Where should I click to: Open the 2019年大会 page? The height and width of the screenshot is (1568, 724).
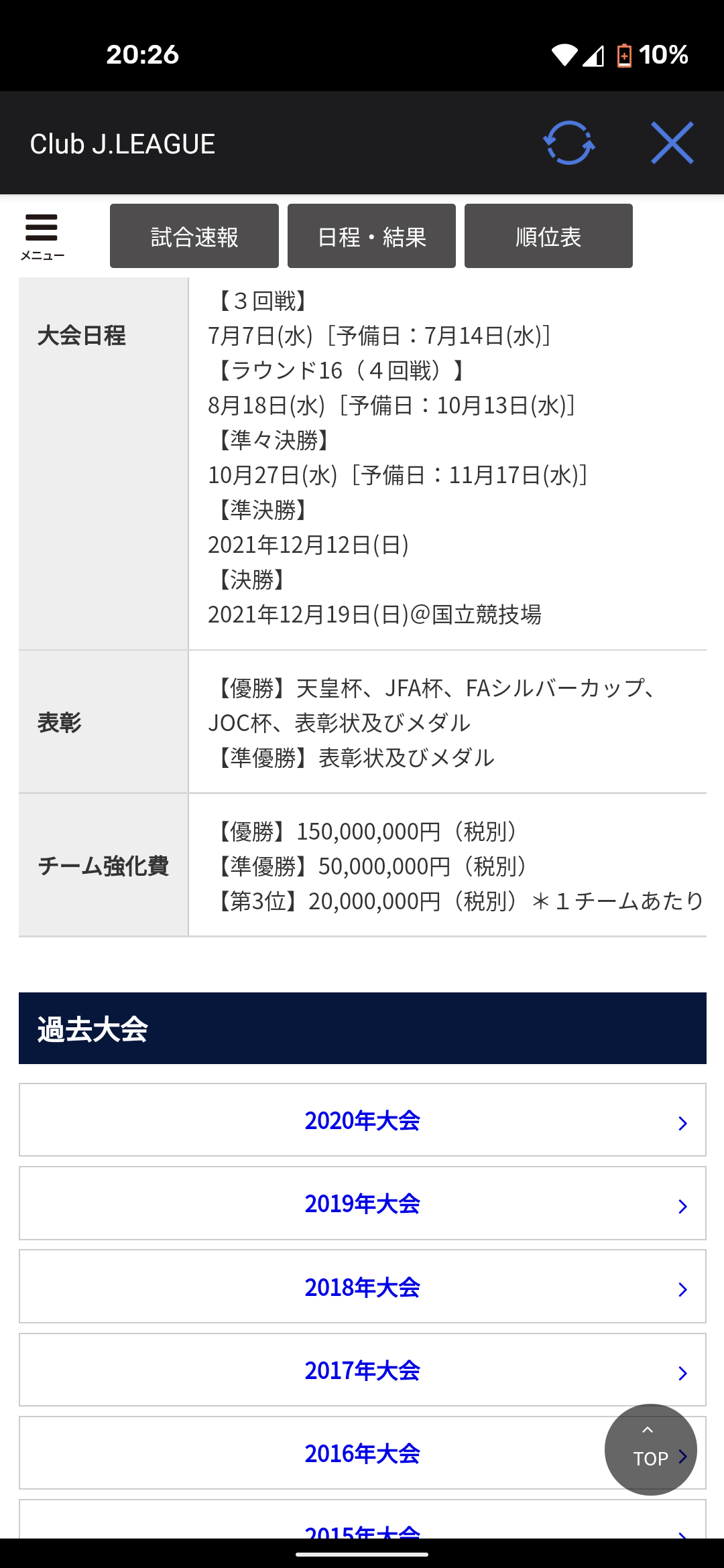[363, 1203]
